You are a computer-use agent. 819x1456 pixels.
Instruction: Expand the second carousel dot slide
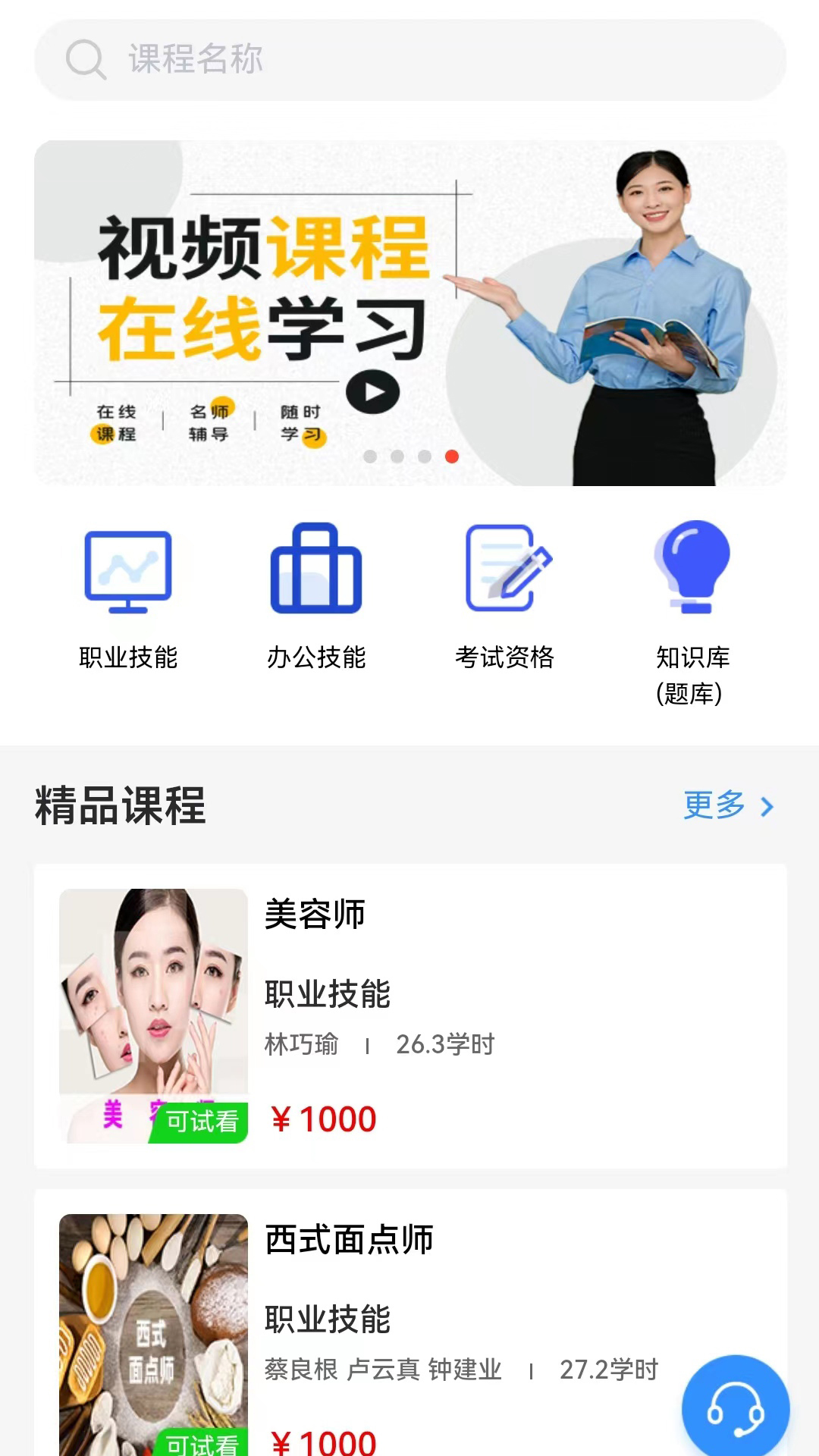point(396,457)
